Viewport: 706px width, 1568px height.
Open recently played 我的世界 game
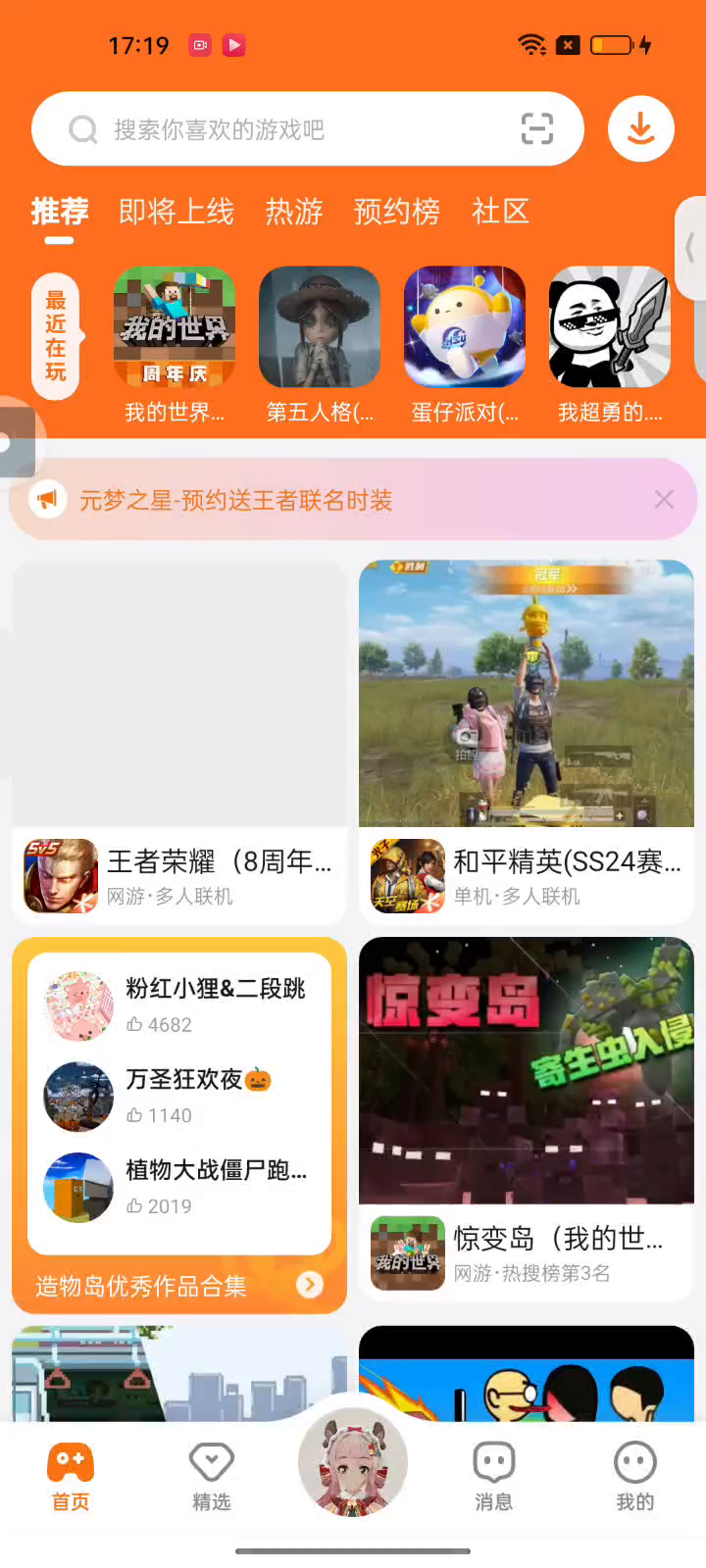pyautogui.click(x=175, y=328)
